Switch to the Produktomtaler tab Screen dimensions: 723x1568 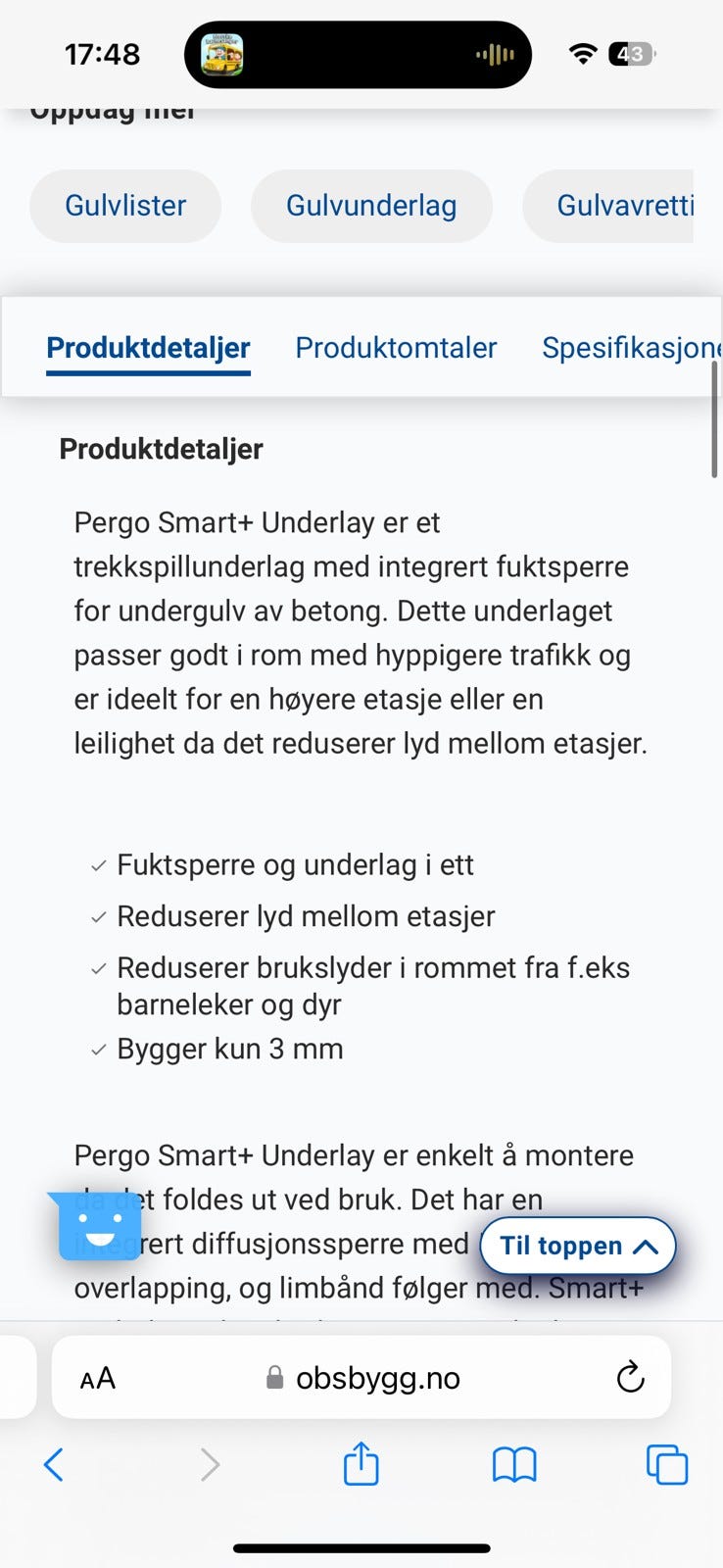pyautogui.click(x=396, y=348)
